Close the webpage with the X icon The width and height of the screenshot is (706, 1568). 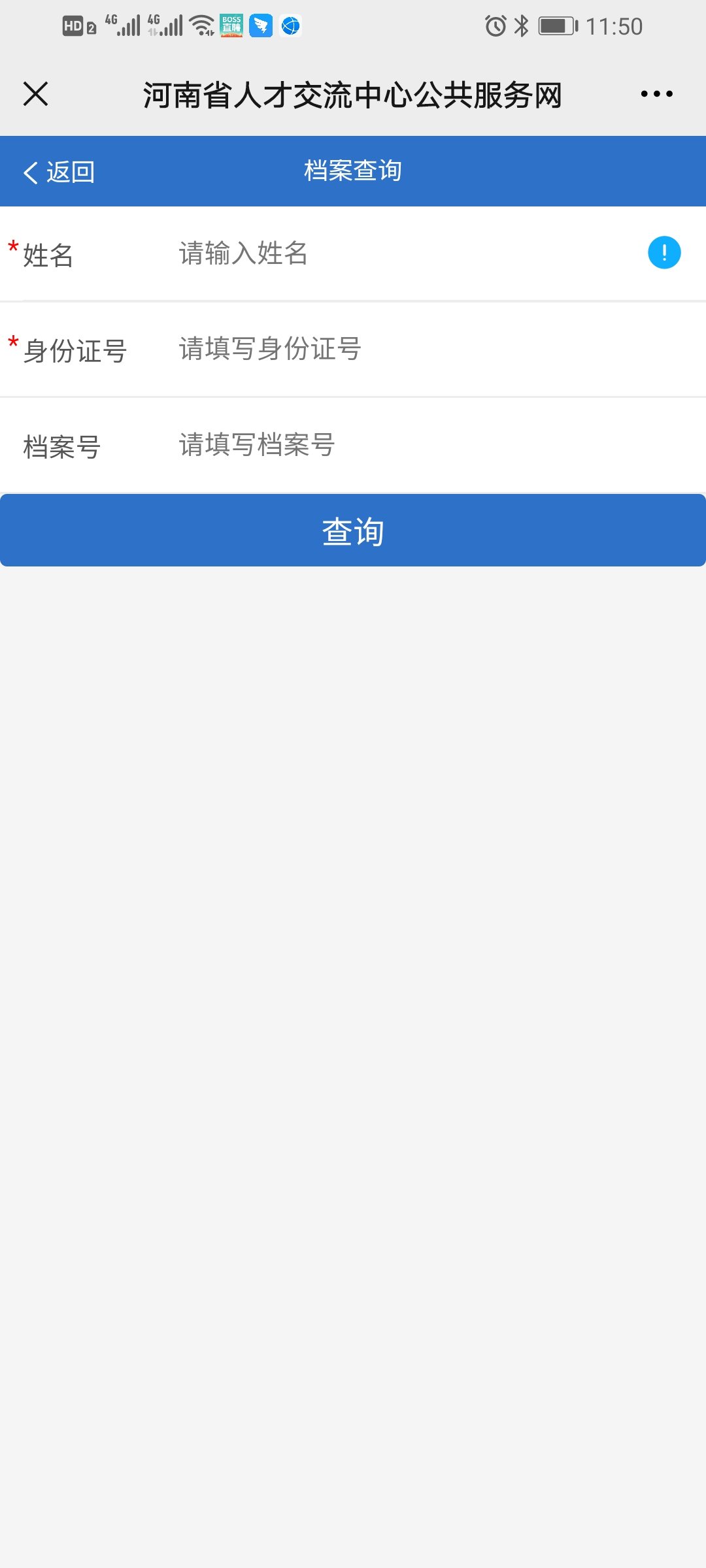click(36, 94)
